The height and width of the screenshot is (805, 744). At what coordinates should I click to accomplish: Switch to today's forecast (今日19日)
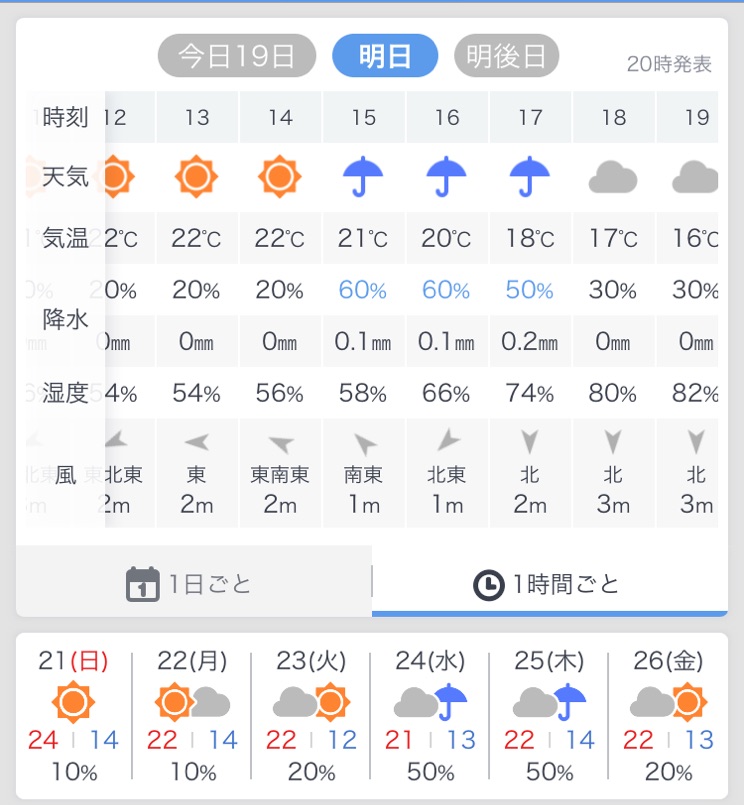[x=237, y=56]
